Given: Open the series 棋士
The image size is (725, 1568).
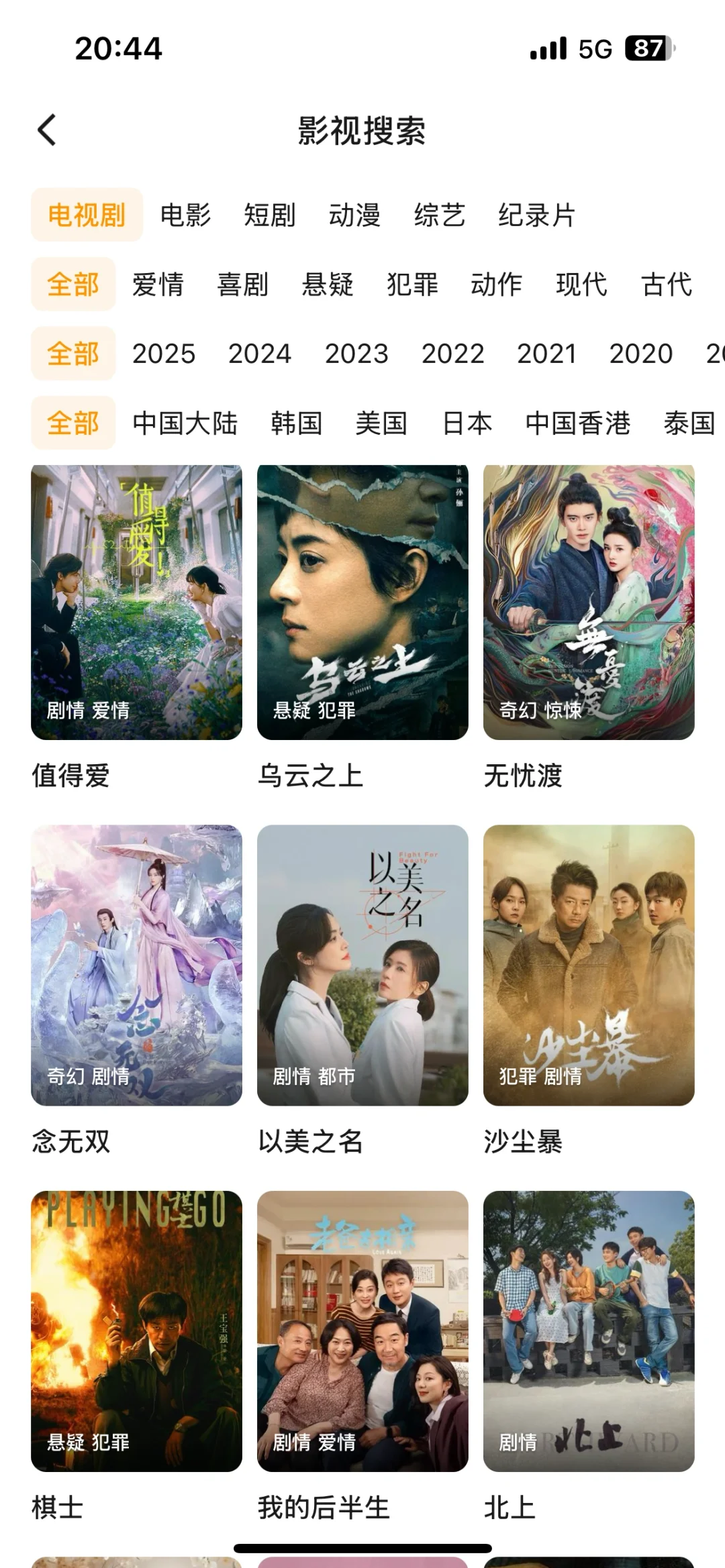Looking at the screenshot, I should point(136,1331).
